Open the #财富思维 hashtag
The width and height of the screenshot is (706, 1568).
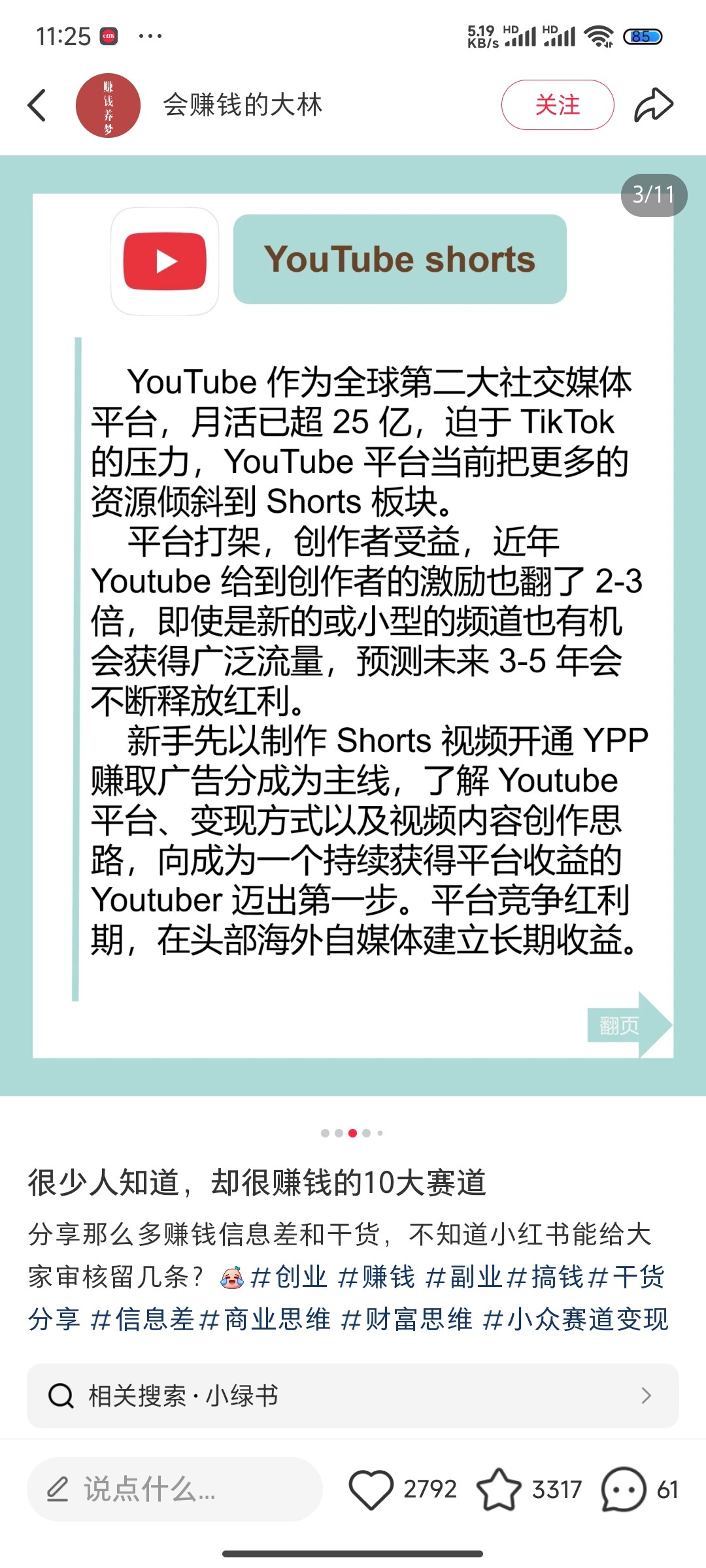(407, 1320)
